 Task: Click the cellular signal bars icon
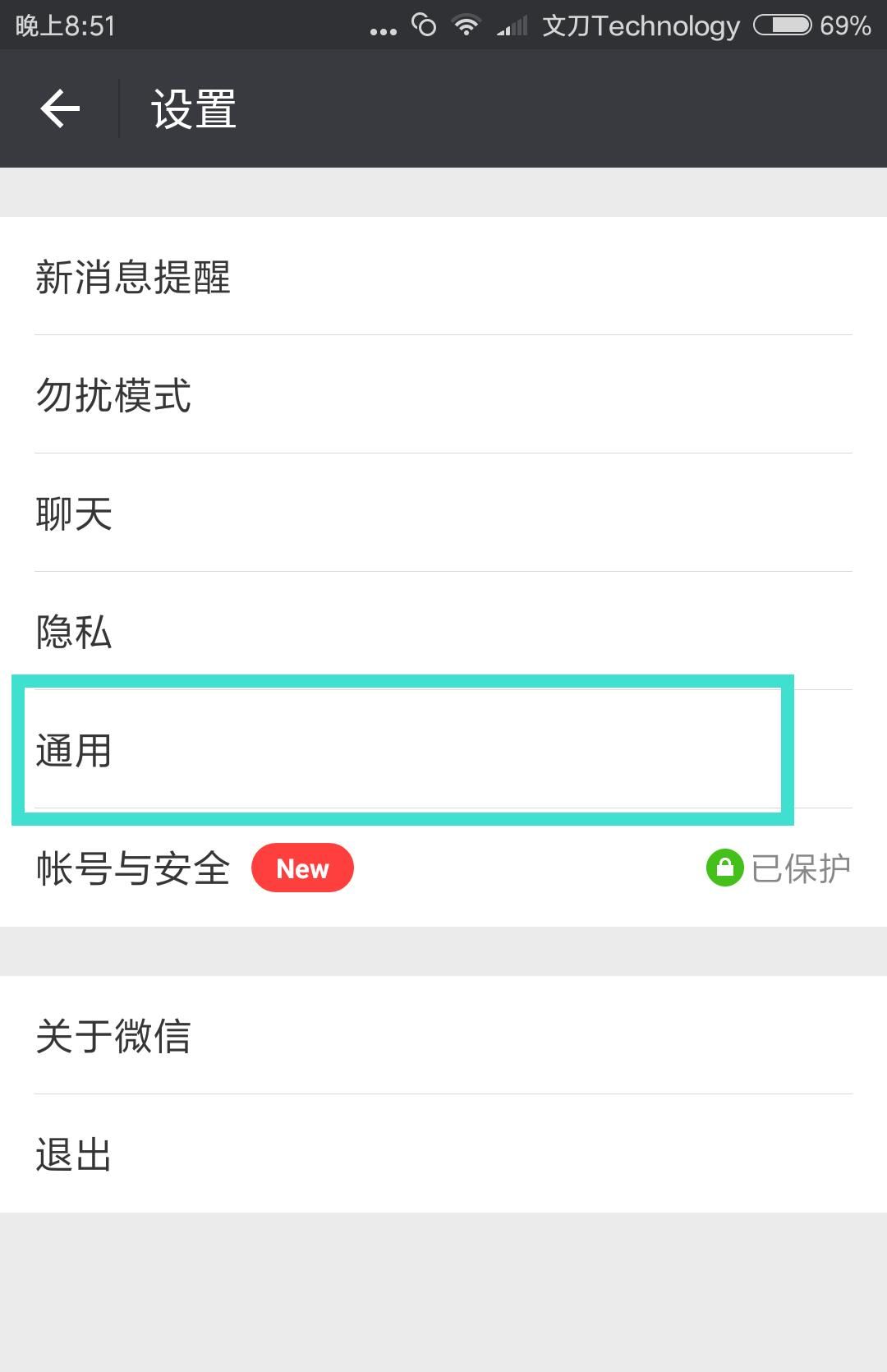511,27
